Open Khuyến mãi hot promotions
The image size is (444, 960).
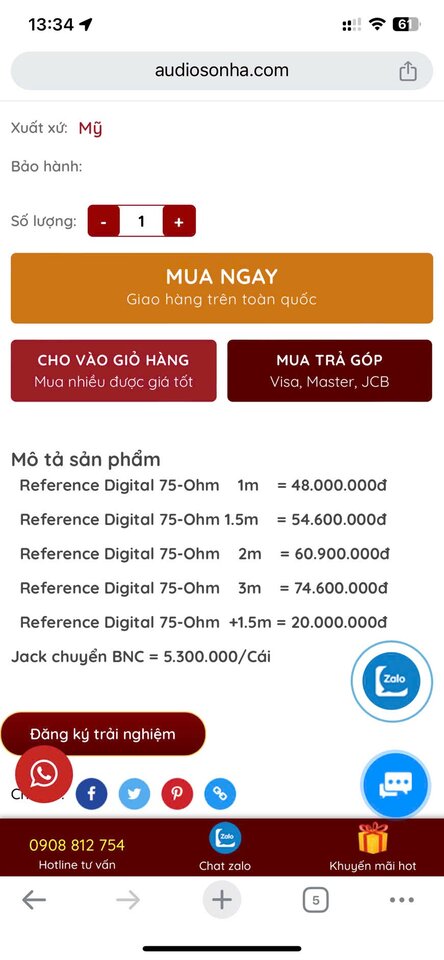pyautogui.click(x=372, y=847)
